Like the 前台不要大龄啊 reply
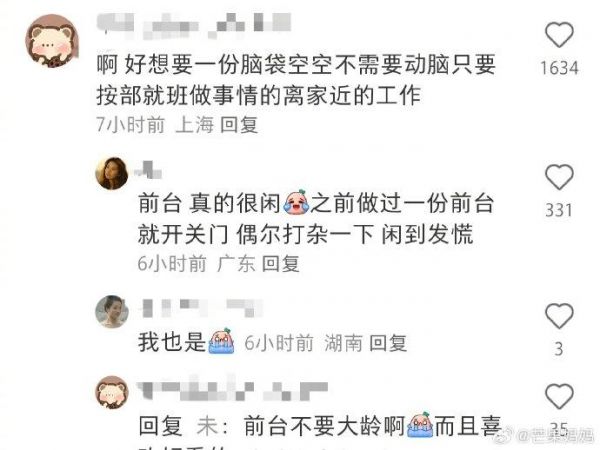This screenshot has width=600, height=450. pyautogui.click(x=559, y=395)
